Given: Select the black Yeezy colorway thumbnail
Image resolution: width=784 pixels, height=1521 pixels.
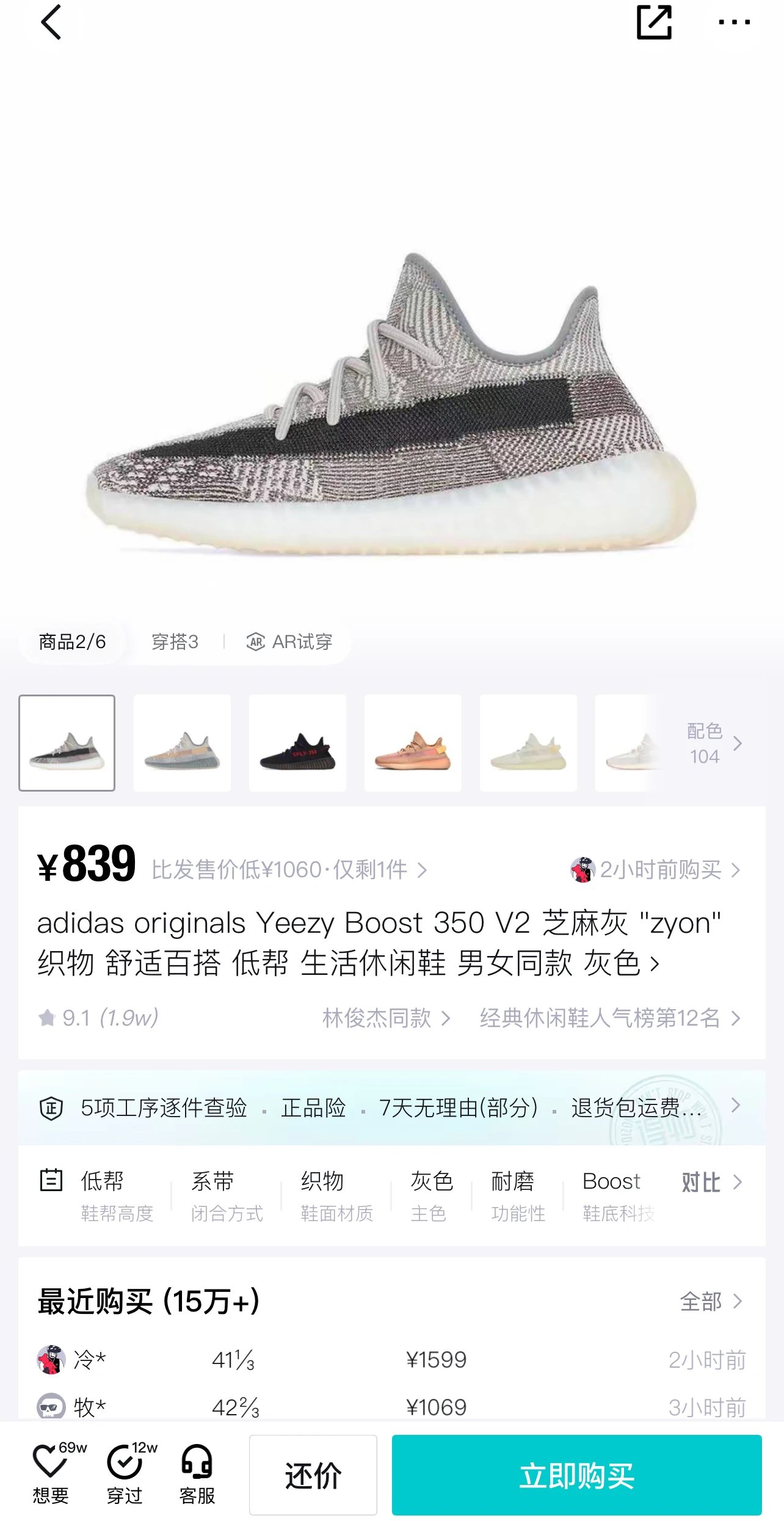Looking at the screenshot, I should [x=297, y=743].
